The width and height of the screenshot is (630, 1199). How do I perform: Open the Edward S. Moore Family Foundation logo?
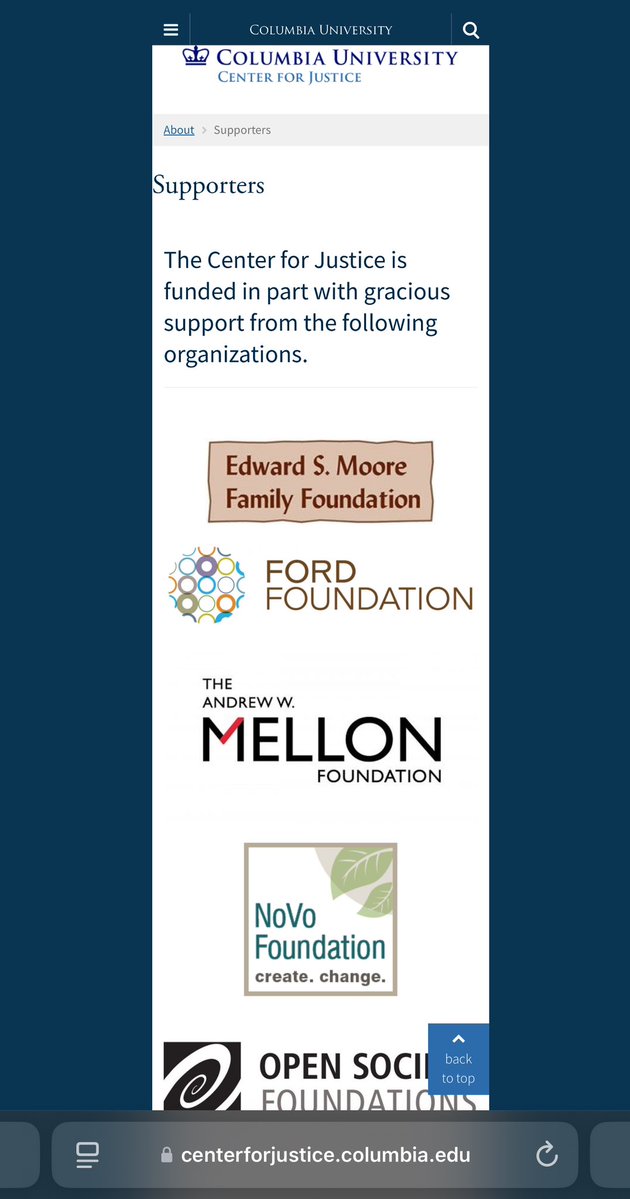coord(320,482)
